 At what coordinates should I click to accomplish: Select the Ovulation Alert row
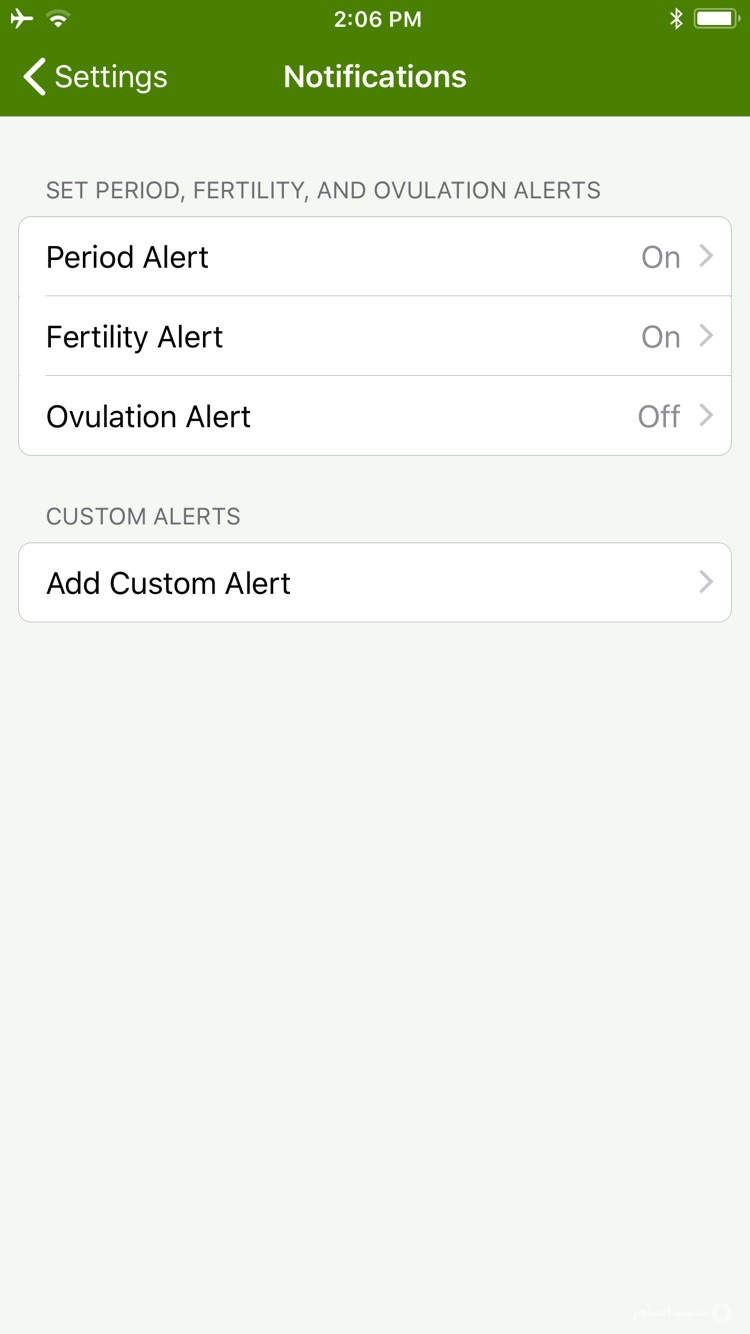coord(300,416)
